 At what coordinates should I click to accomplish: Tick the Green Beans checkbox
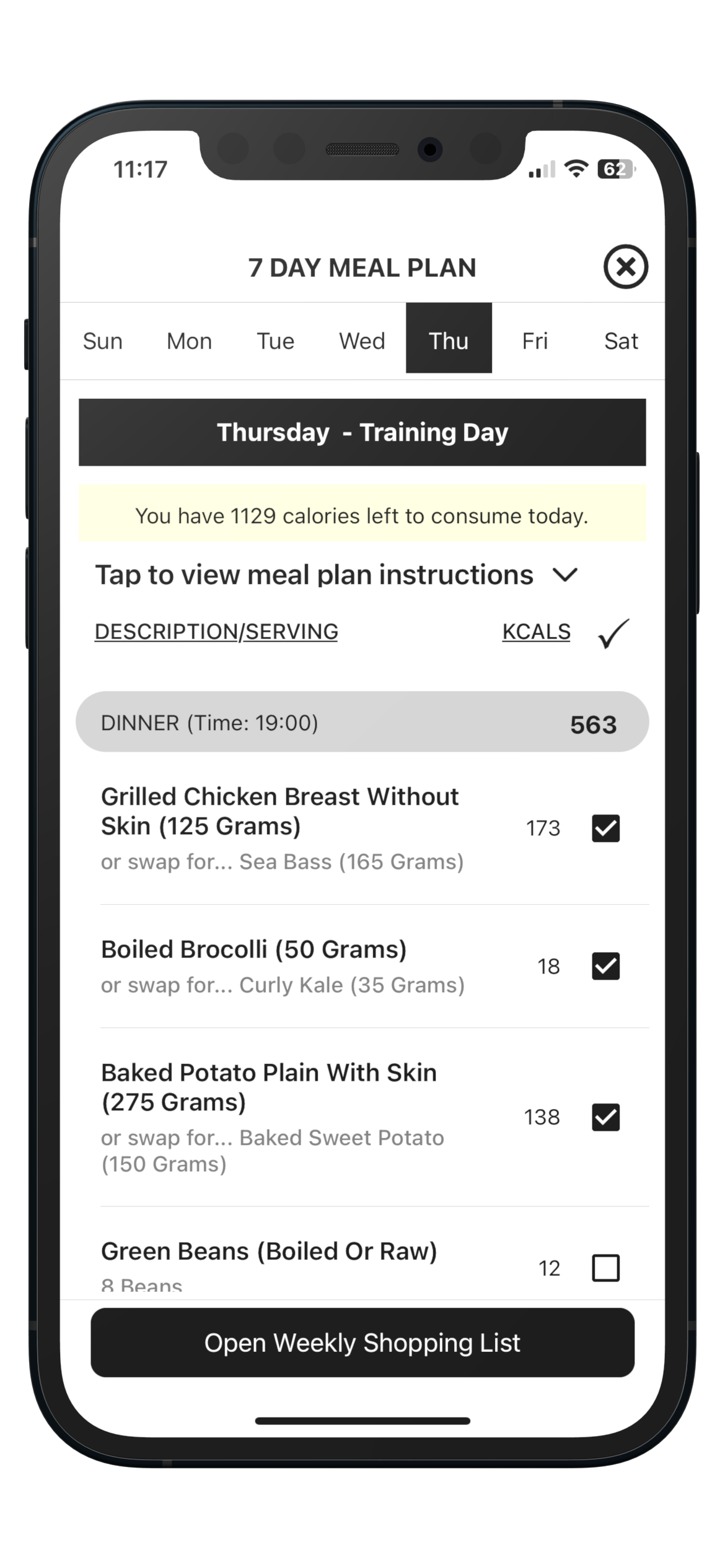[605, 1268]
